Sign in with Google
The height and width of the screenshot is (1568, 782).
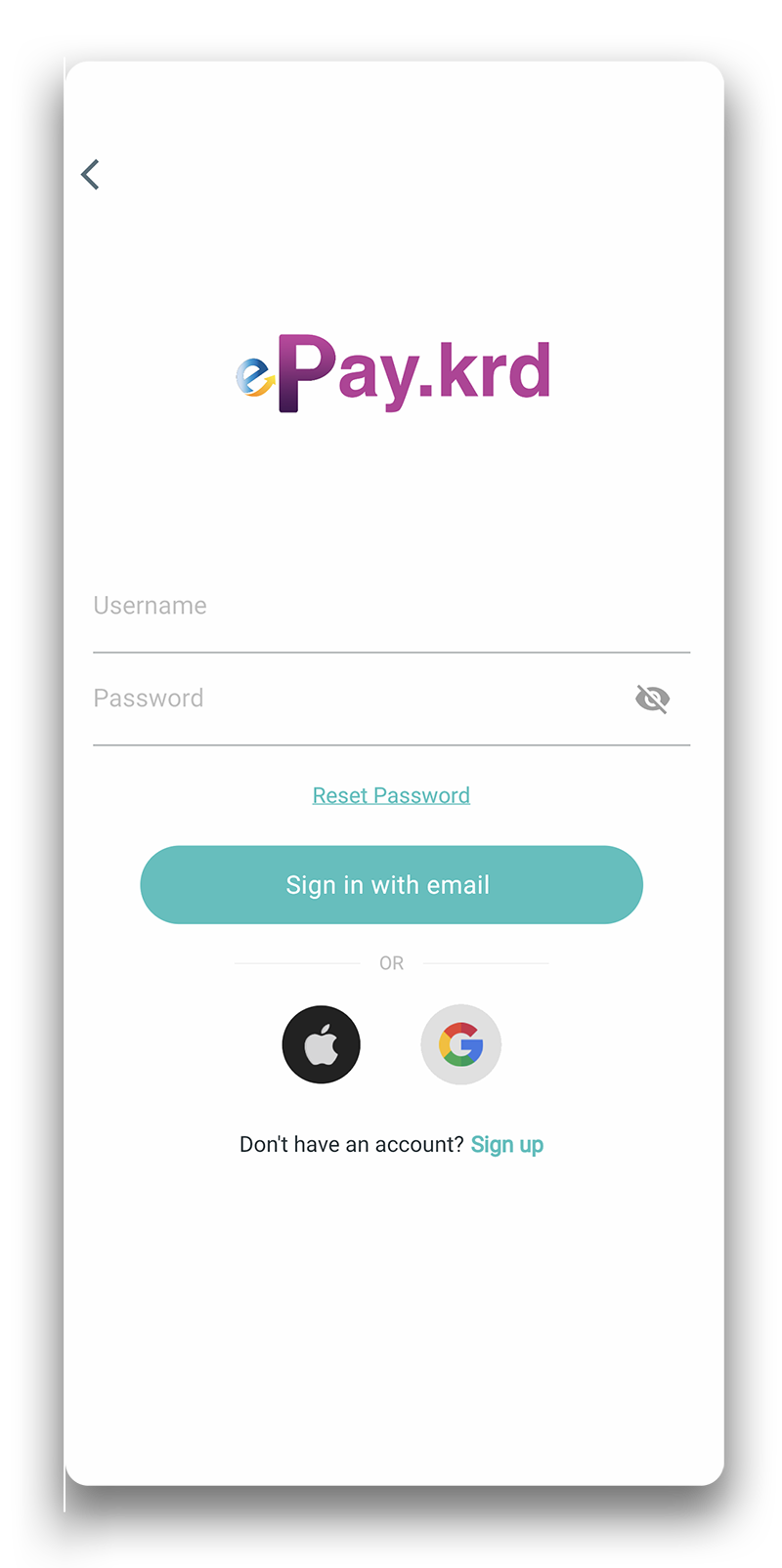[x=461, y=1044]
